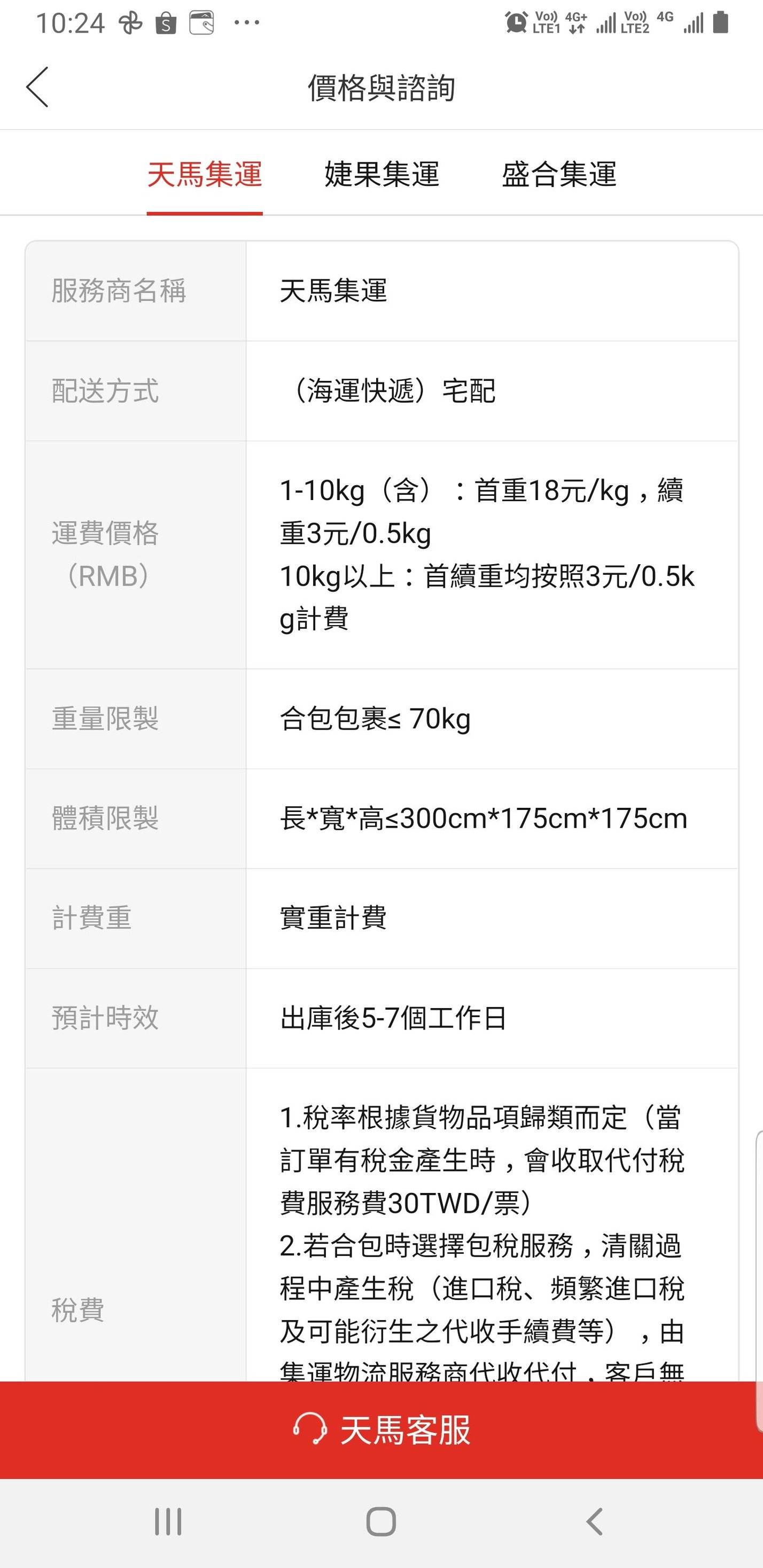Image resolution: width=763 pixels, height=1568 pixels.
Task: Contact 天馬客服 customer service
Action: coord(381,1430)
